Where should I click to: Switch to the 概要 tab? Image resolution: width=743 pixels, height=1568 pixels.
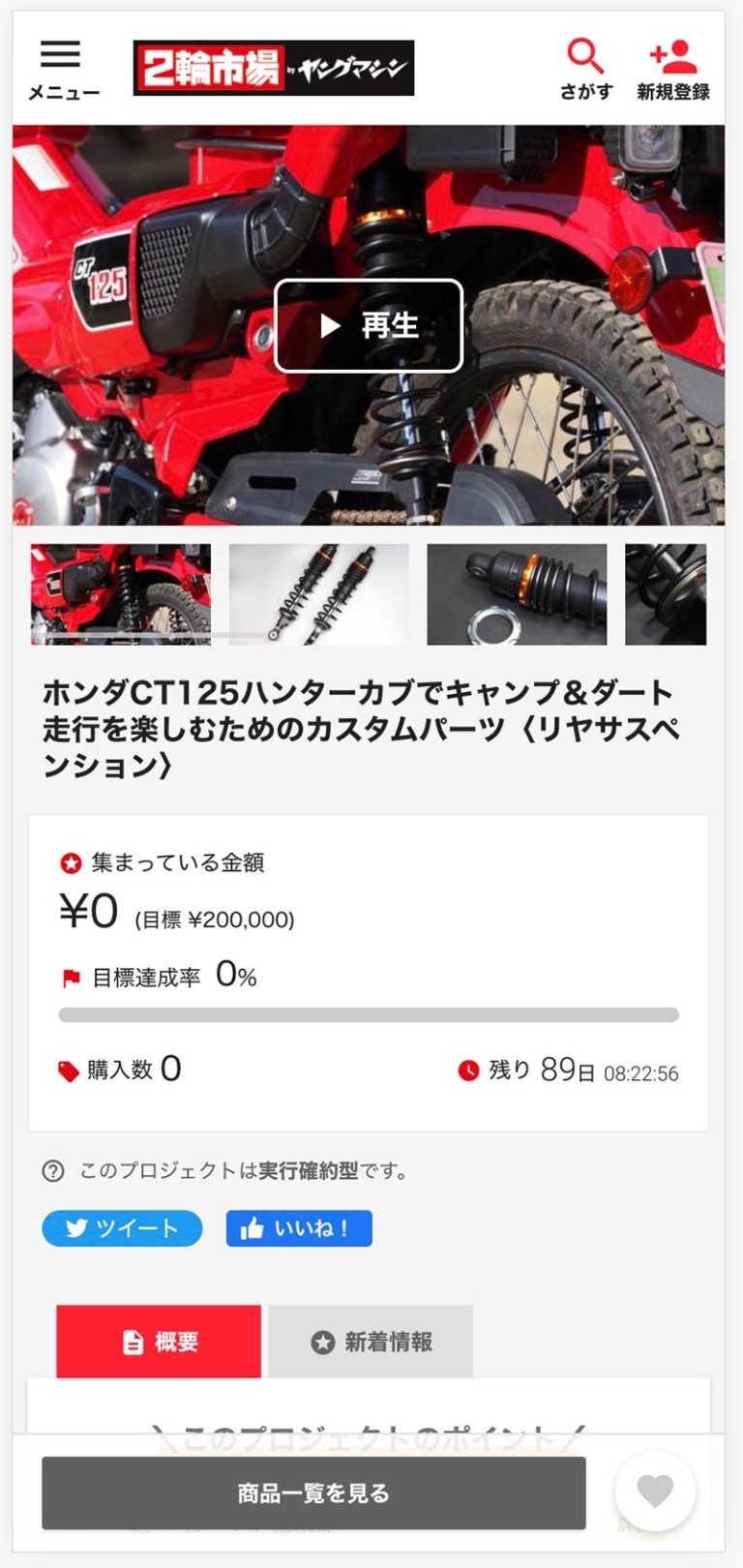pos(159,1342)
